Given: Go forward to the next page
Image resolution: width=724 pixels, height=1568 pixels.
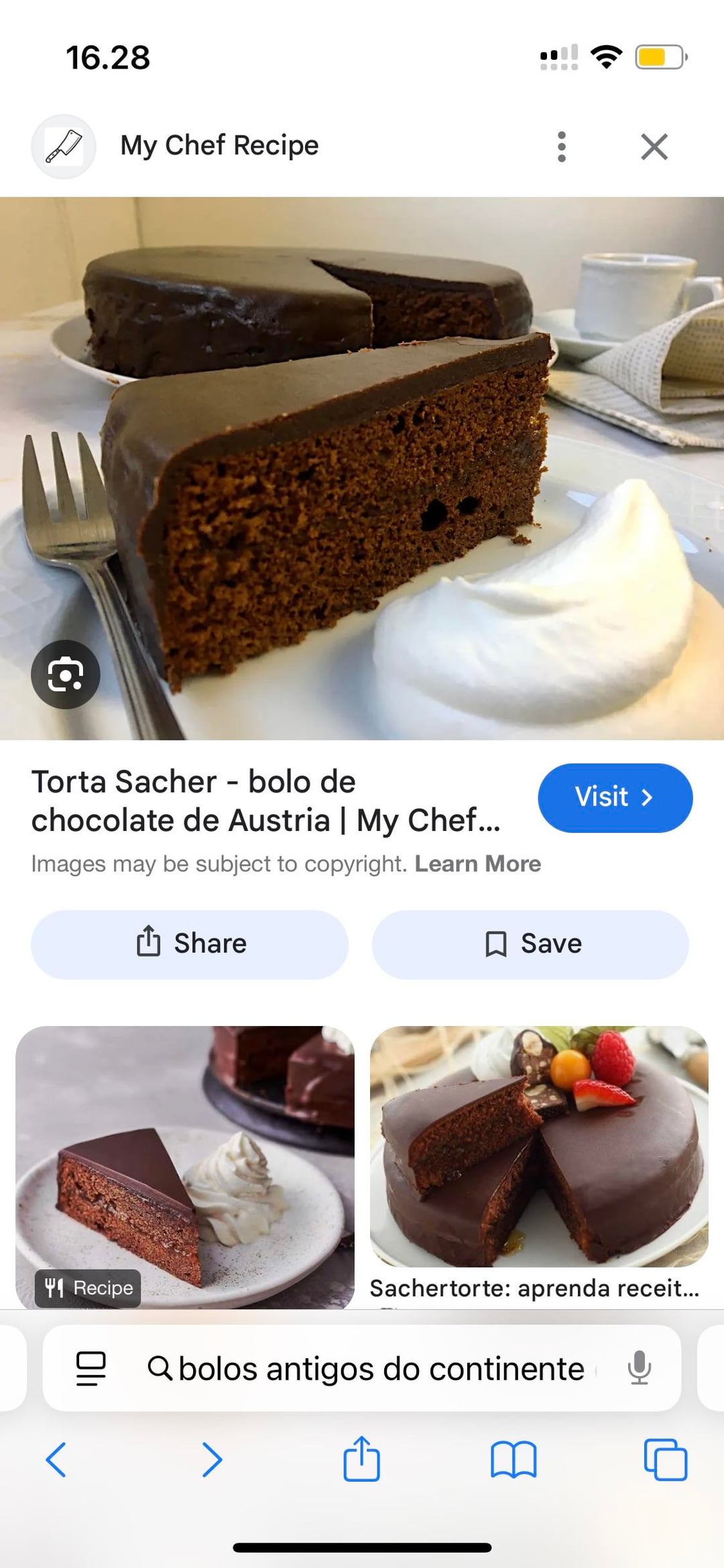Looking at the screenshot, I should point(212,1459).
